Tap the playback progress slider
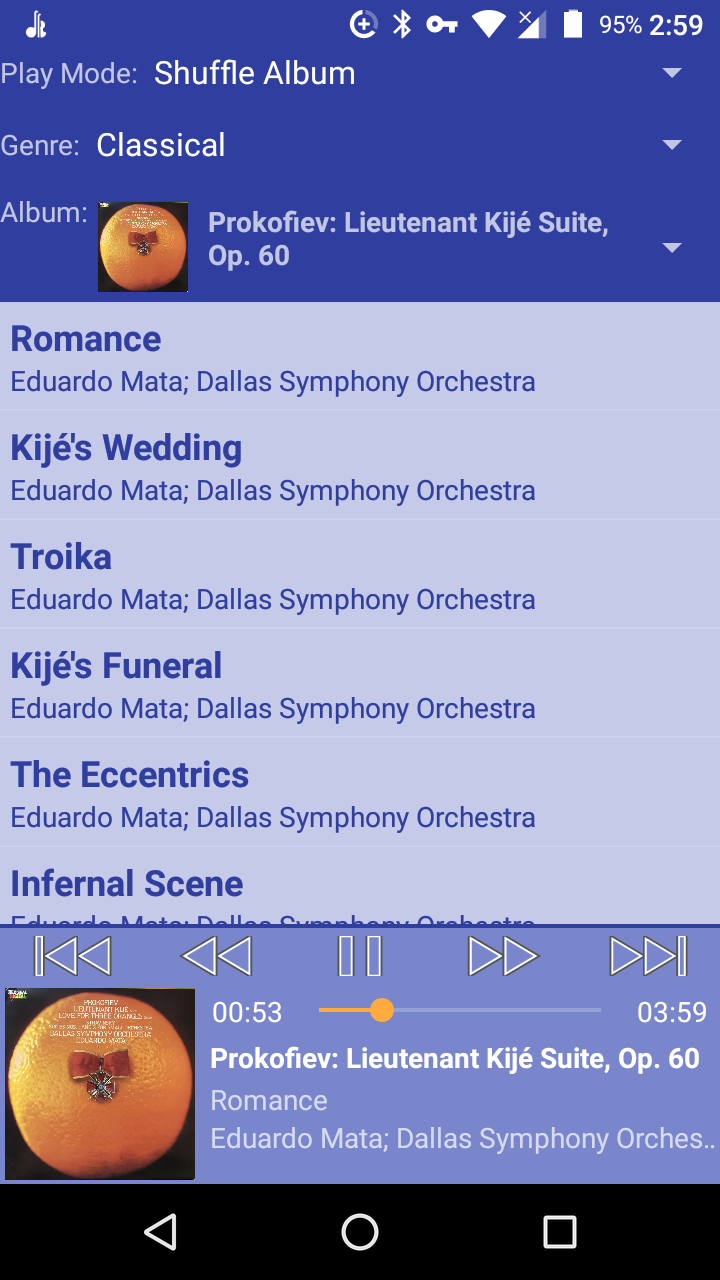 460,1011
